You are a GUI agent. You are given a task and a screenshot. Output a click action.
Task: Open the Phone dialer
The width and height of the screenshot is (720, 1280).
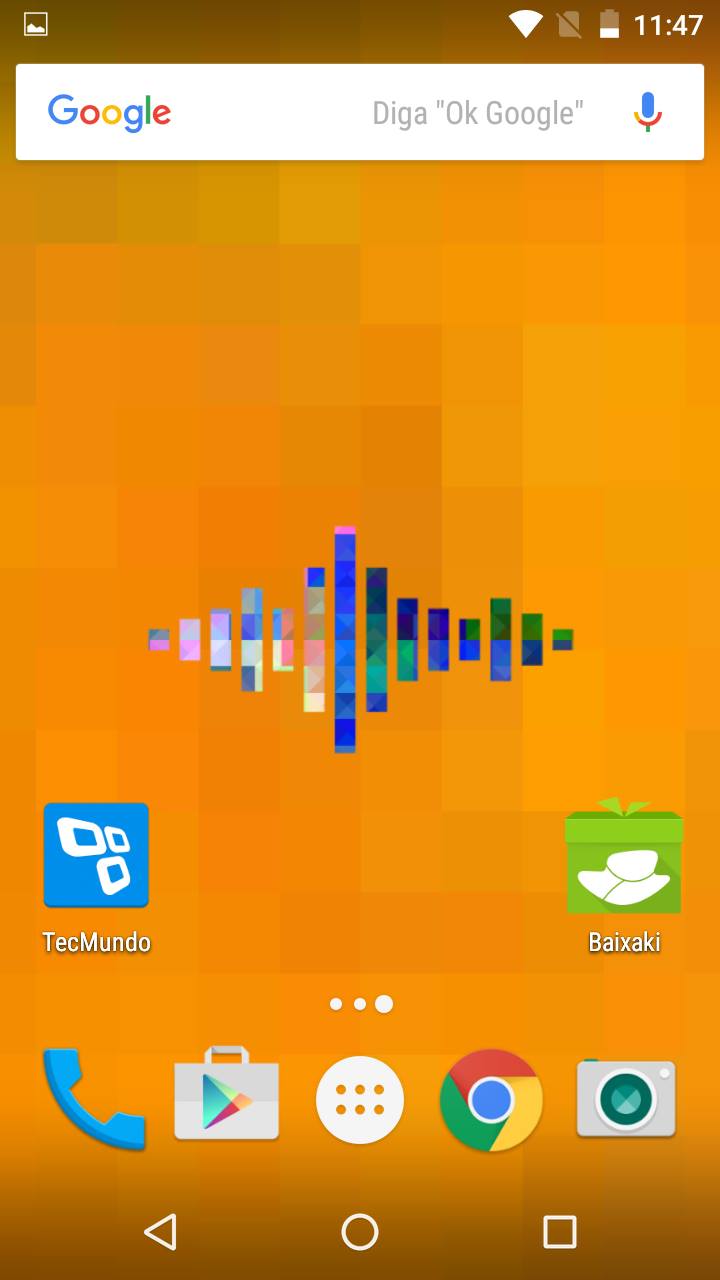(94, 1099)
